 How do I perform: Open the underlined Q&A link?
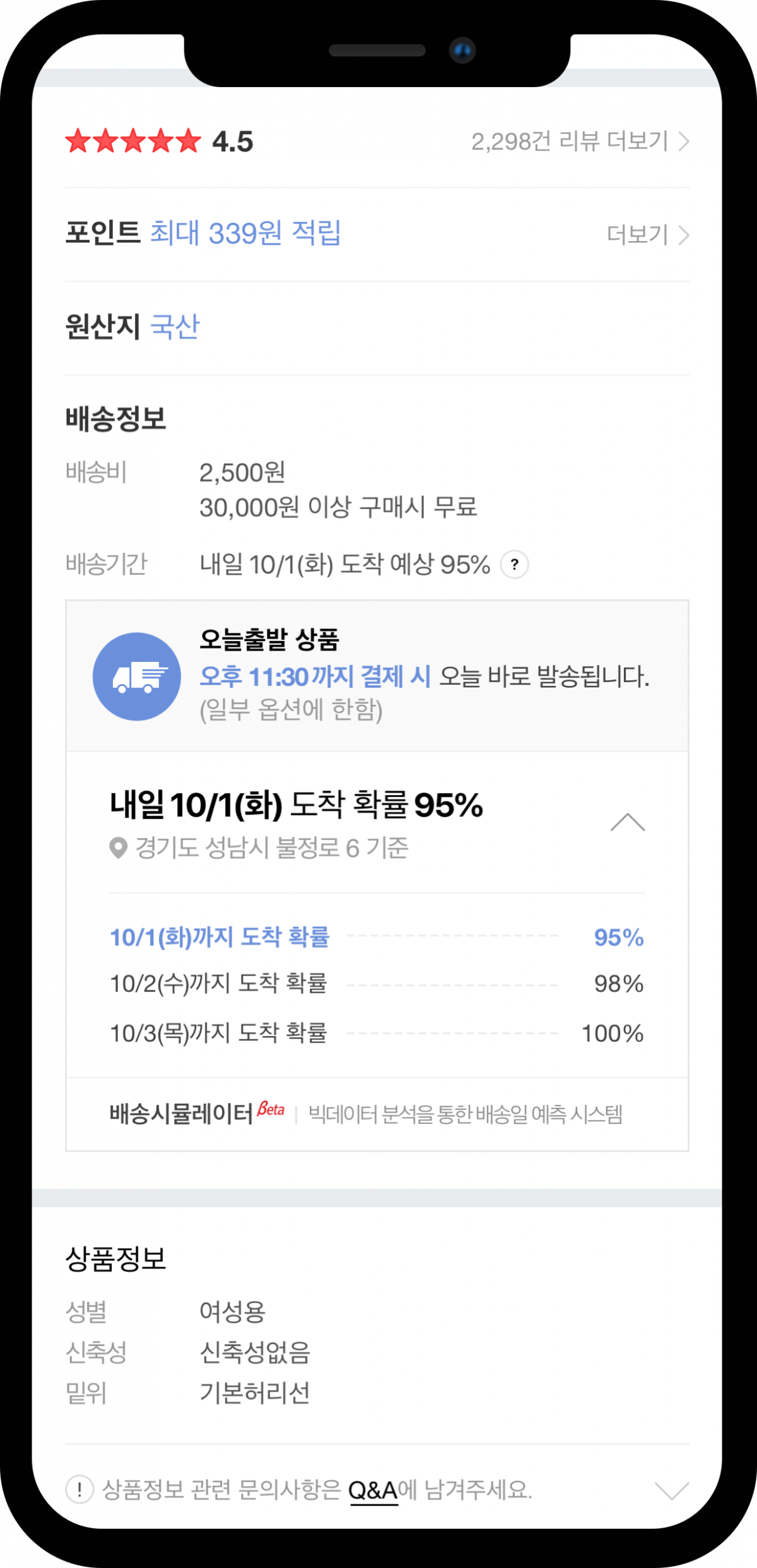tap(373, 1490)
